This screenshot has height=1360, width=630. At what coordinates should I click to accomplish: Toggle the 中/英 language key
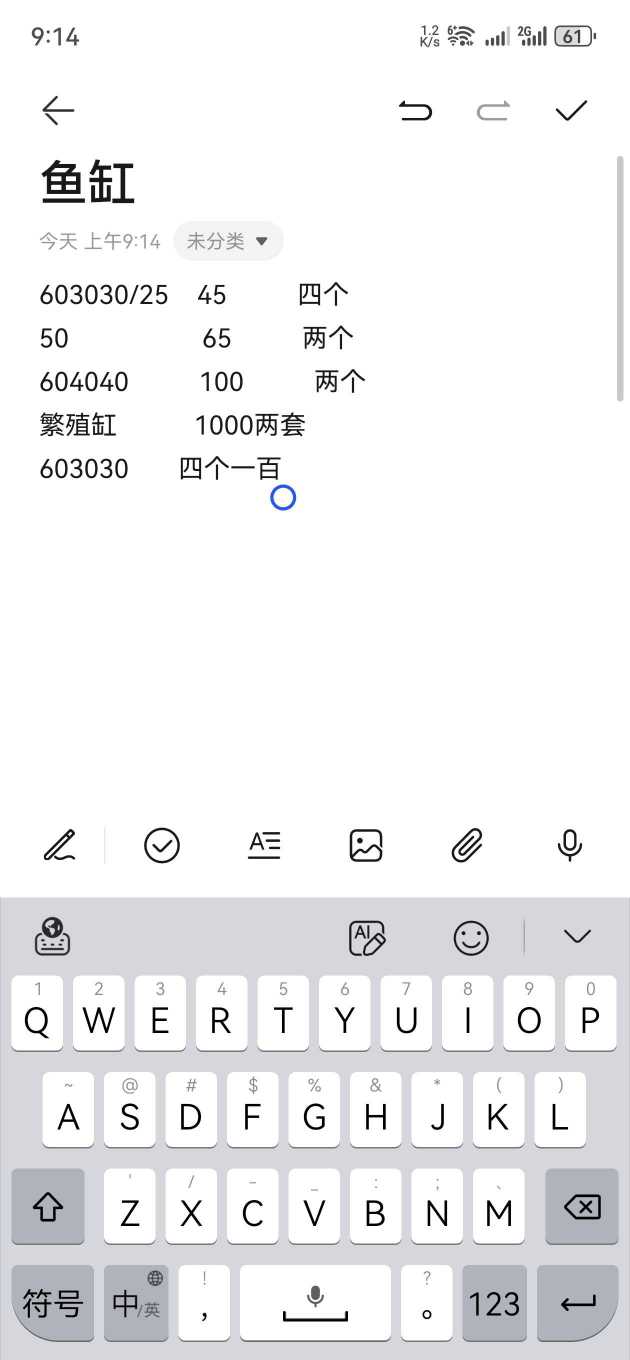pyautogui.click(x=136, y=1303)
